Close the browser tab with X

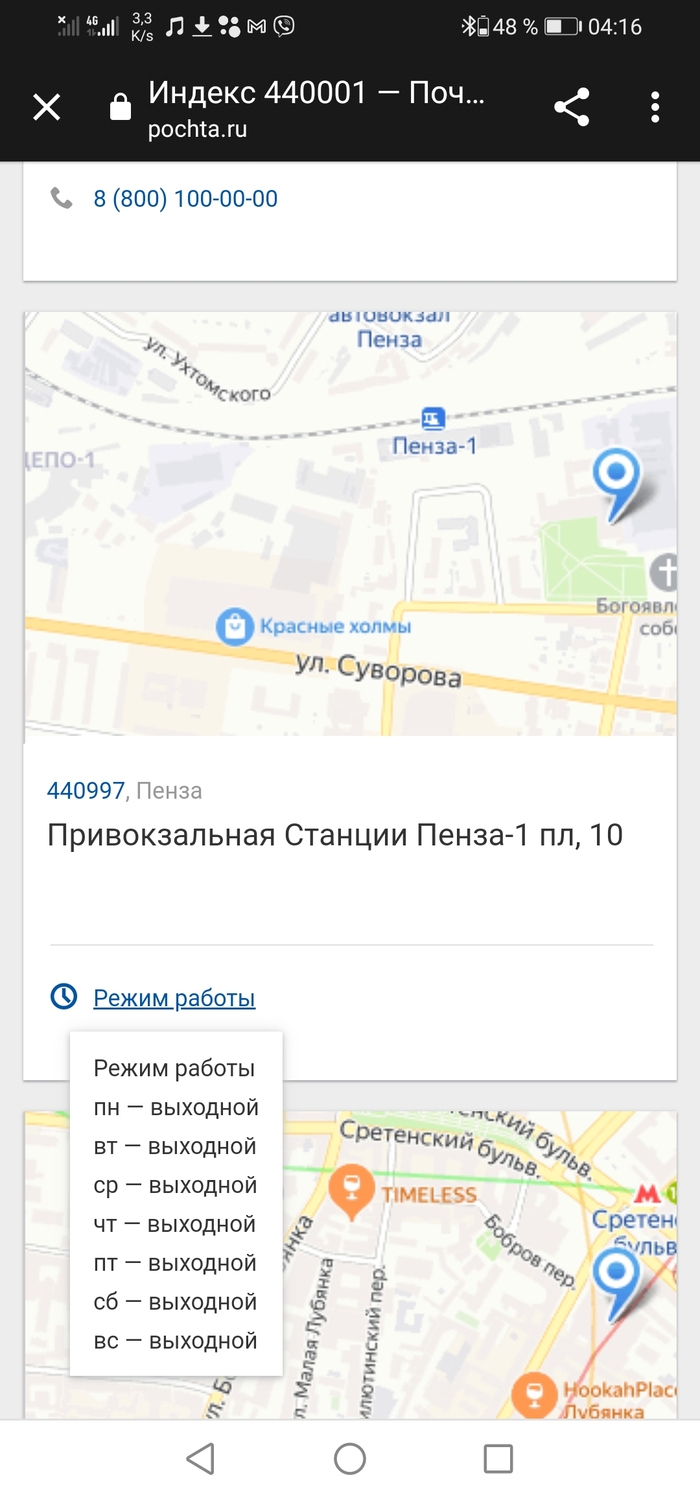click(47, 107)
